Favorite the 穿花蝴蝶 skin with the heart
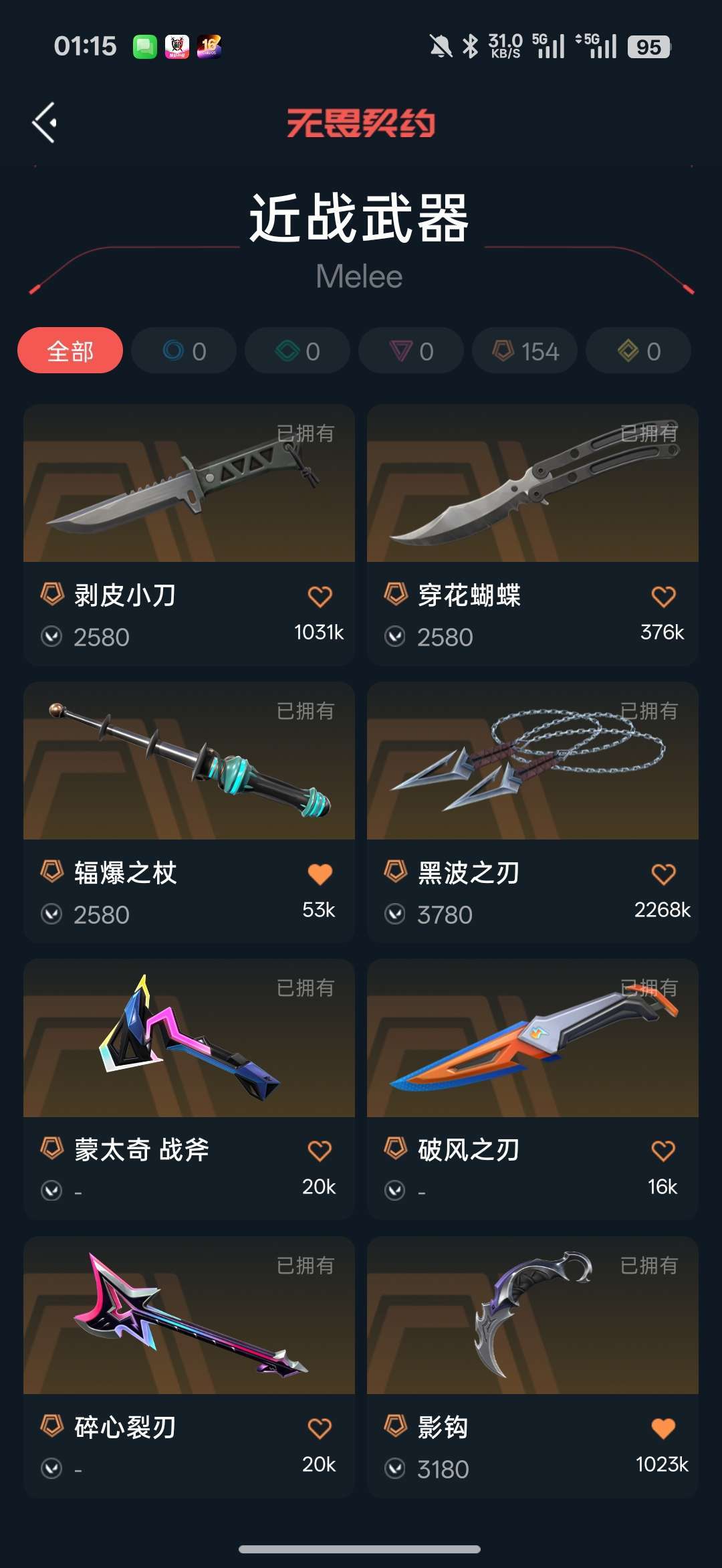Viewport: 722px width, 1568px height. [663, 596]
